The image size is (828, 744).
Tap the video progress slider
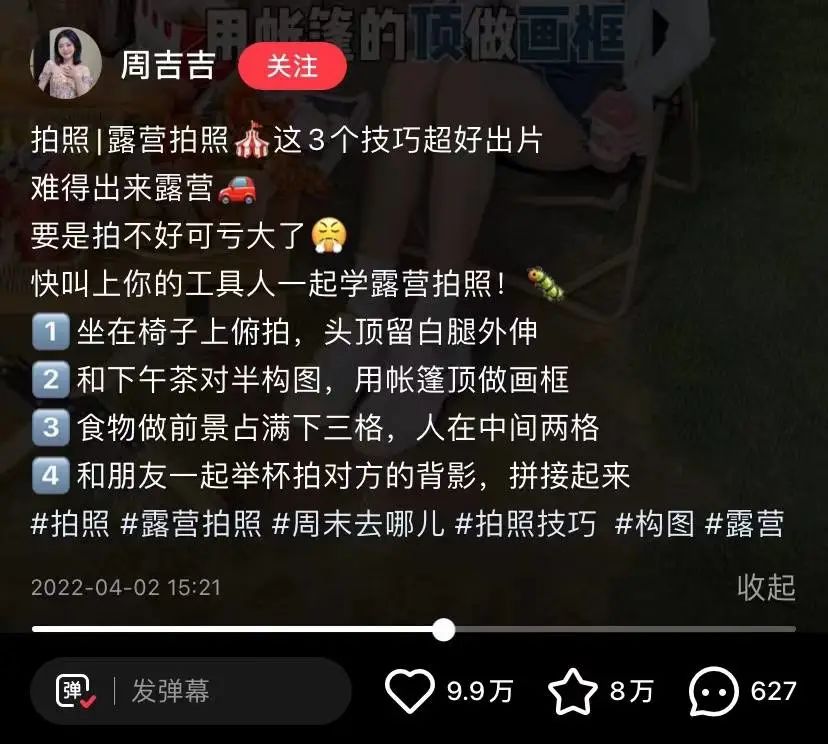click(x=444, y=629)
